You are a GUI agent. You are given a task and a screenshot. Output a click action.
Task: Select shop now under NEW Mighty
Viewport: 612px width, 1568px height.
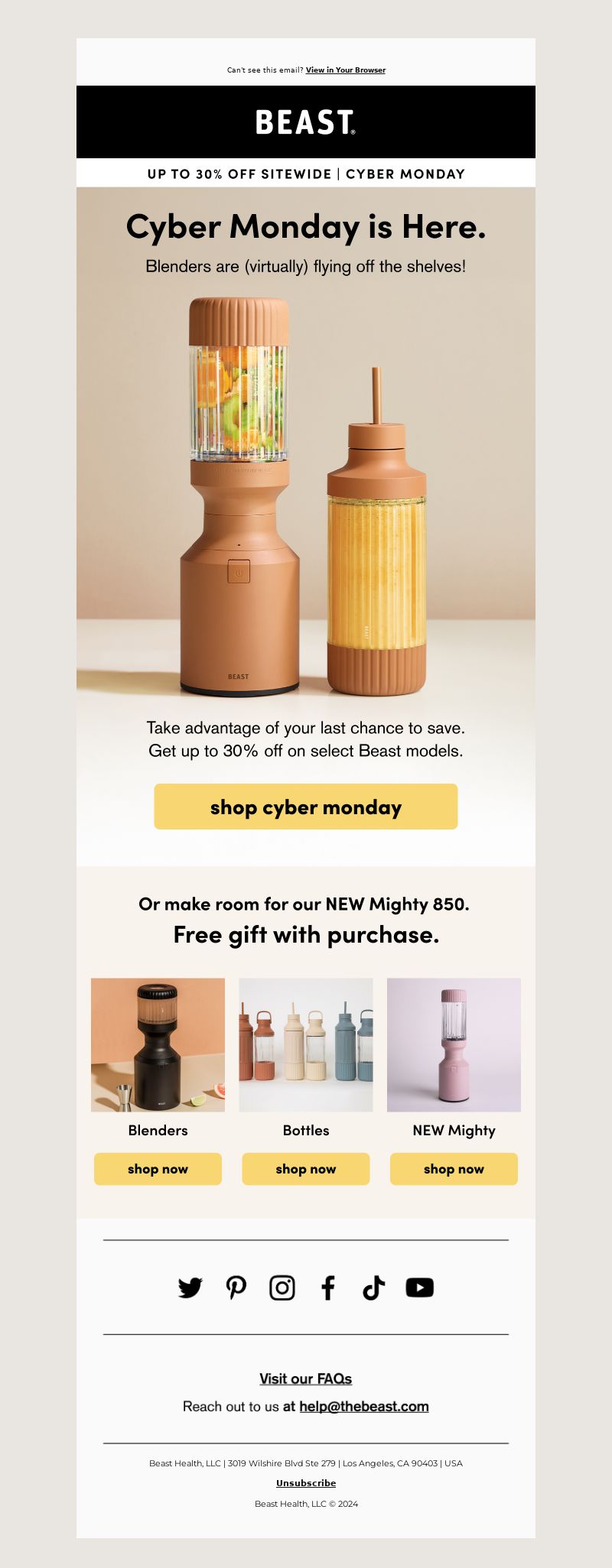point(454,1169)
